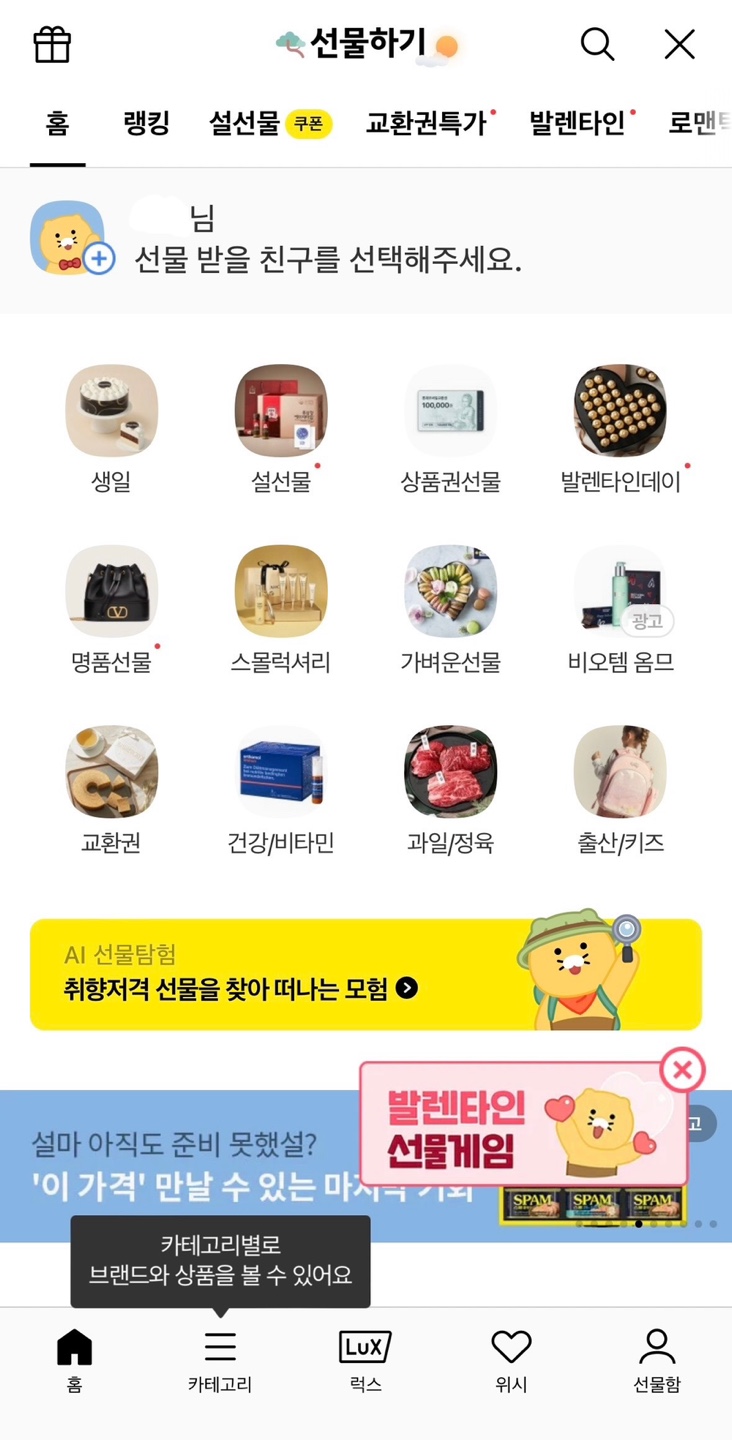This screenshot has height=1440, width=732.
Task: Open 카테고리 from the bottom navigation
Action: 220,1360
